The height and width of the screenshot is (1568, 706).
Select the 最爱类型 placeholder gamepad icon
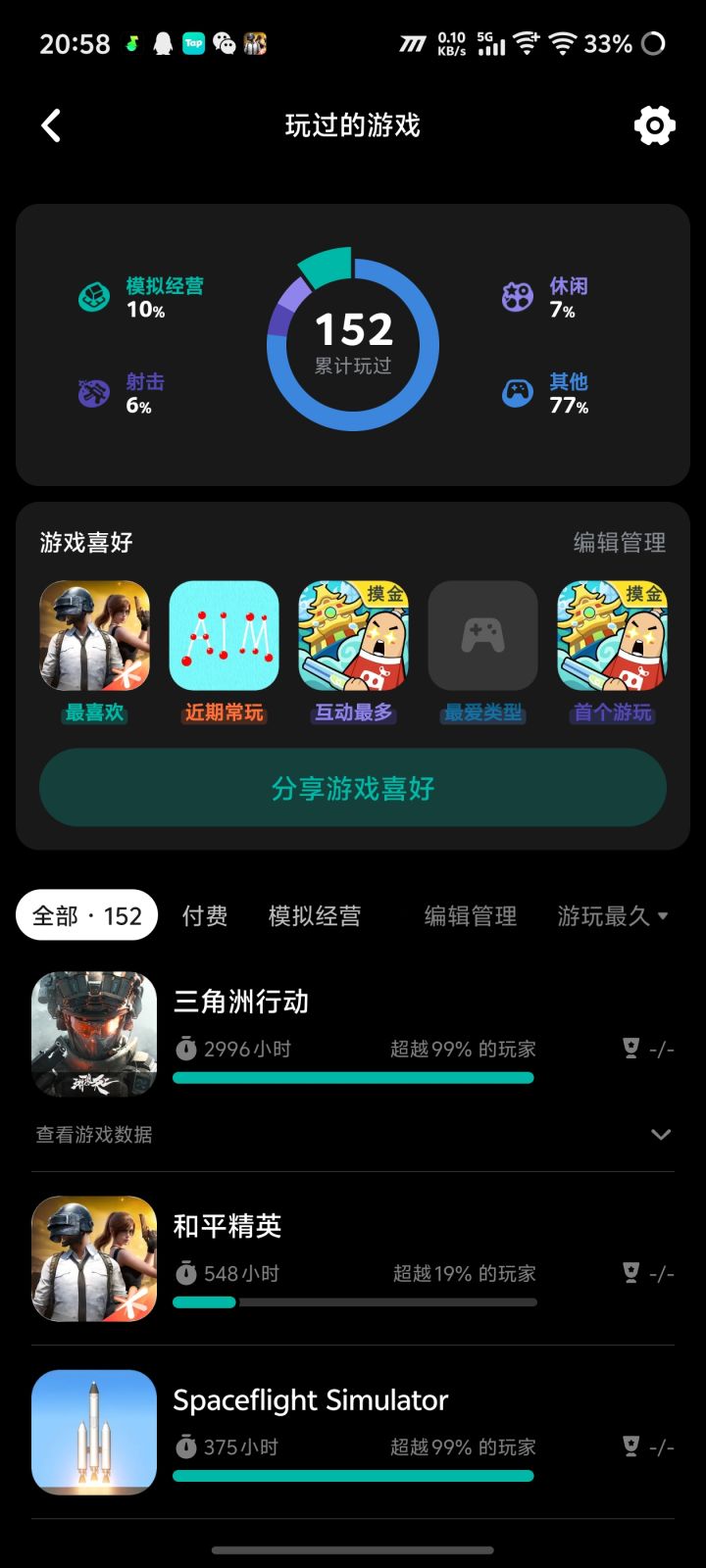coord(482,634)
